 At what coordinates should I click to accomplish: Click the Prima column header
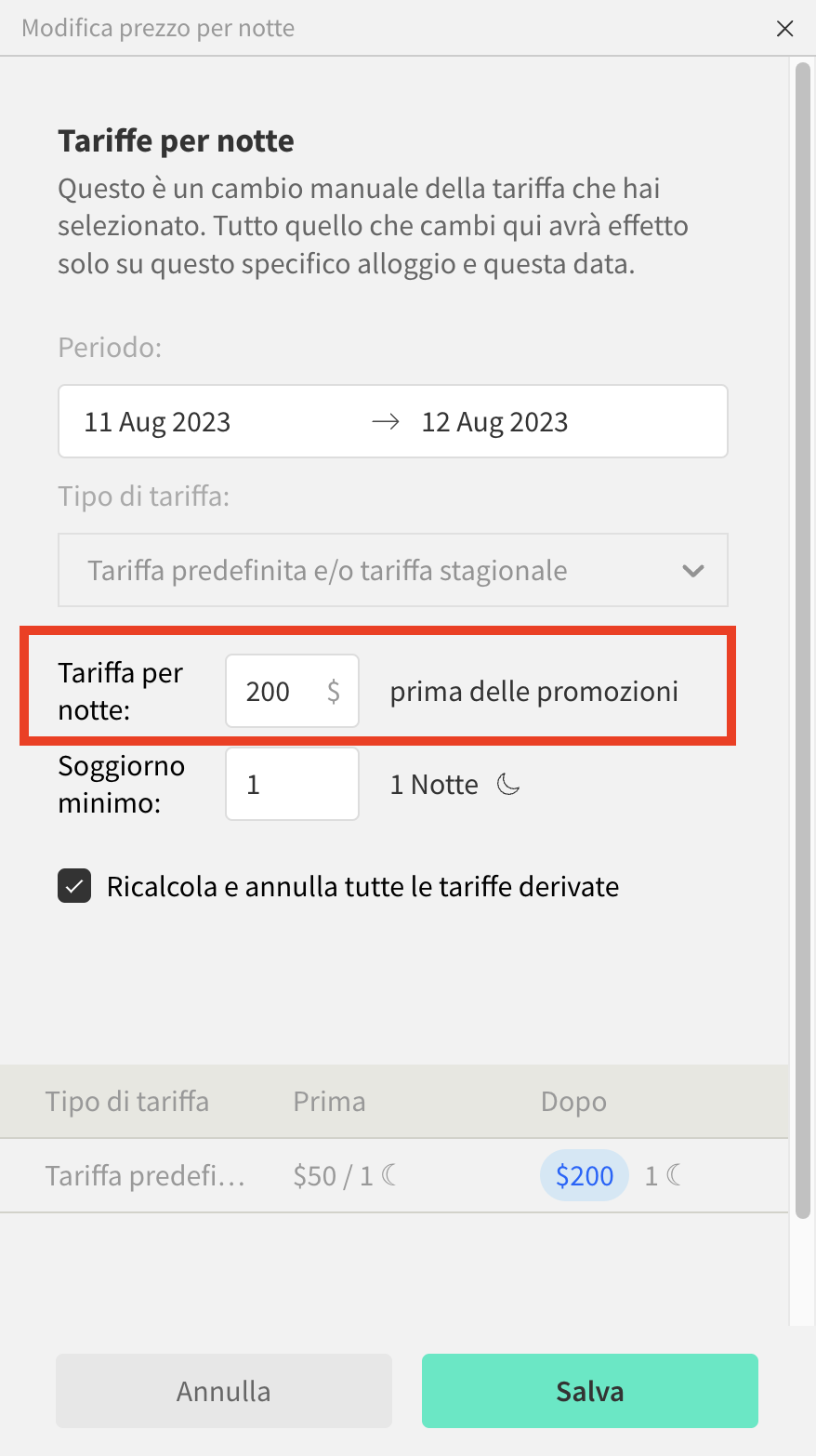329,1101
